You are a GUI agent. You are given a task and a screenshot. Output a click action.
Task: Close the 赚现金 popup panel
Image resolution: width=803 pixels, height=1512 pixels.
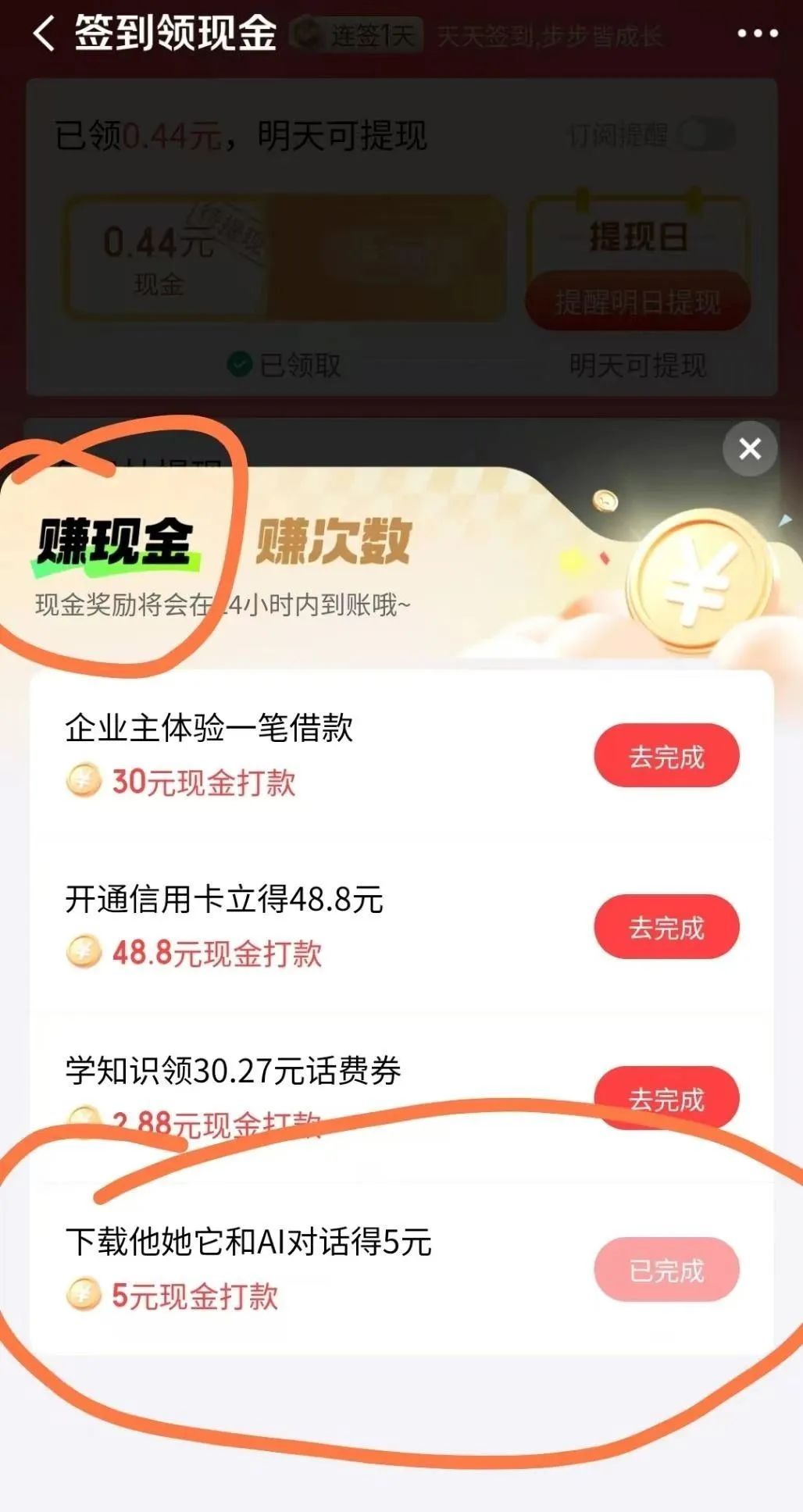749,448
